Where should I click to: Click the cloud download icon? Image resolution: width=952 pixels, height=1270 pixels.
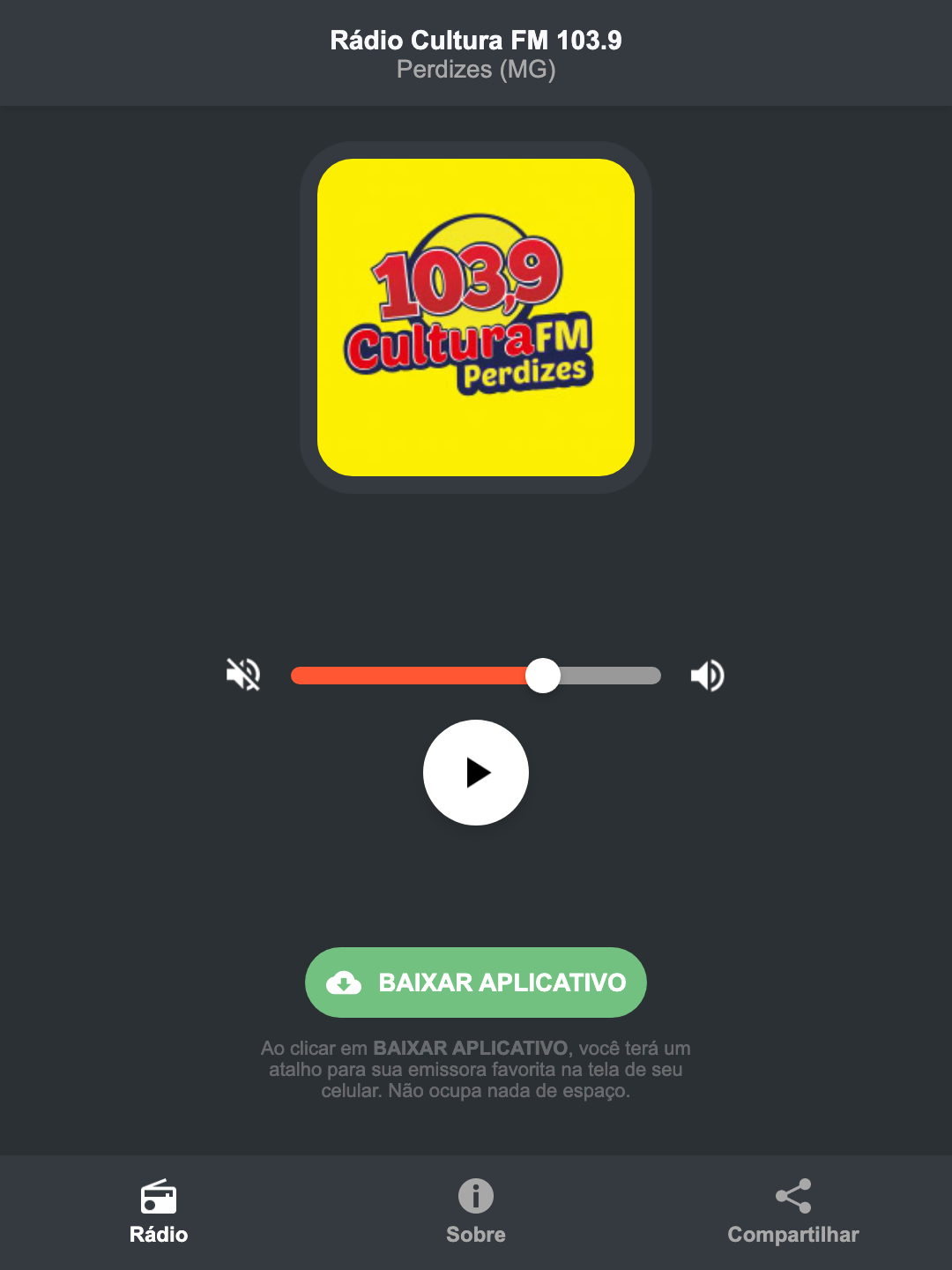[x=346, y=982]
